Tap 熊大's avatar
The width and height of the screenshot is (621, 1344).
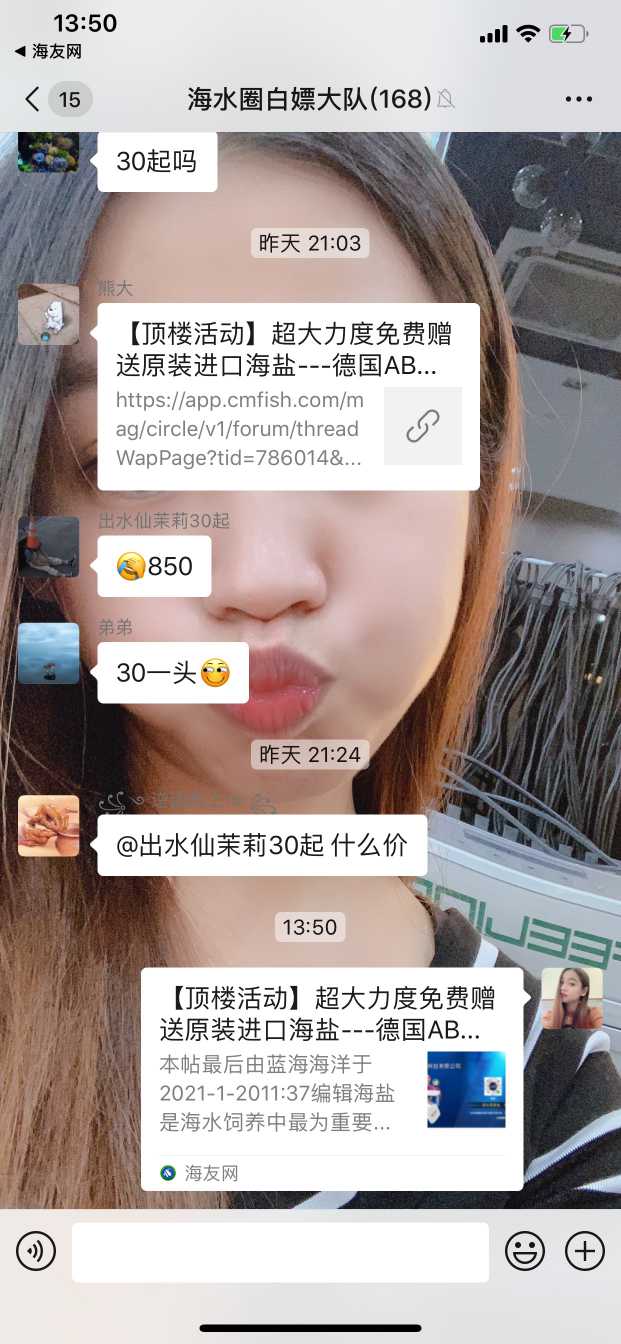pyautogui.click(x=48, y=314)
